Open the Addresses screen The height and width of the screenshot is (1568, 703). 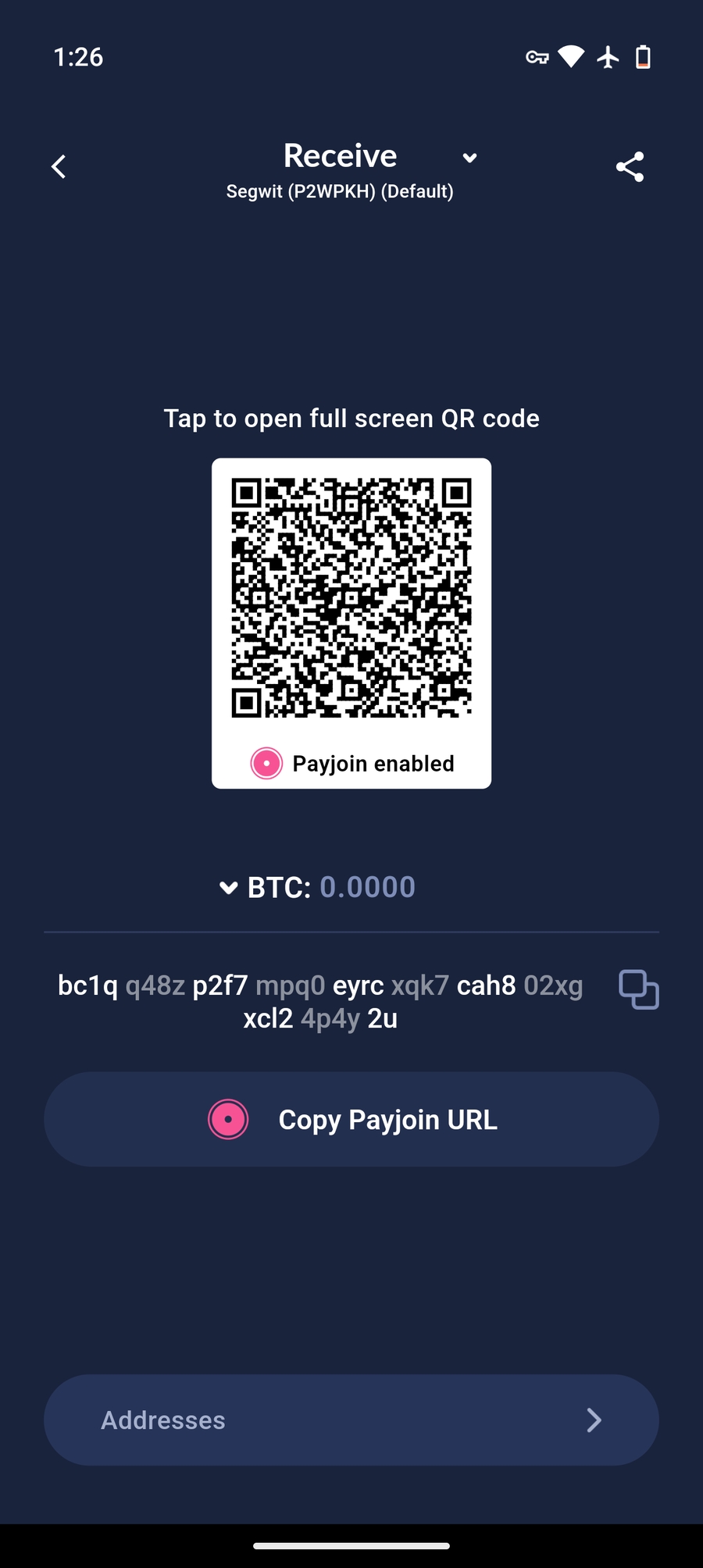point(162,1420)
